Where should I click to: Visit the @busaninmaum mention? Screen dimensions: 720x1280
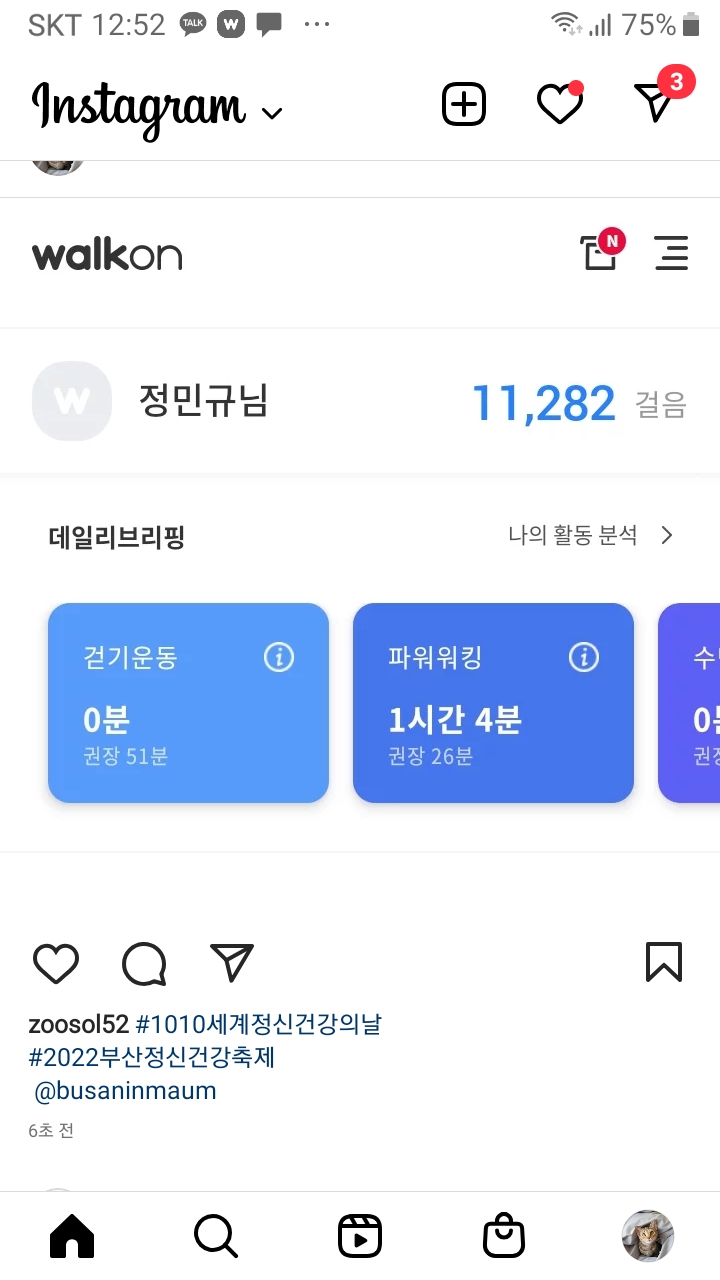(x=125, y=1091)
